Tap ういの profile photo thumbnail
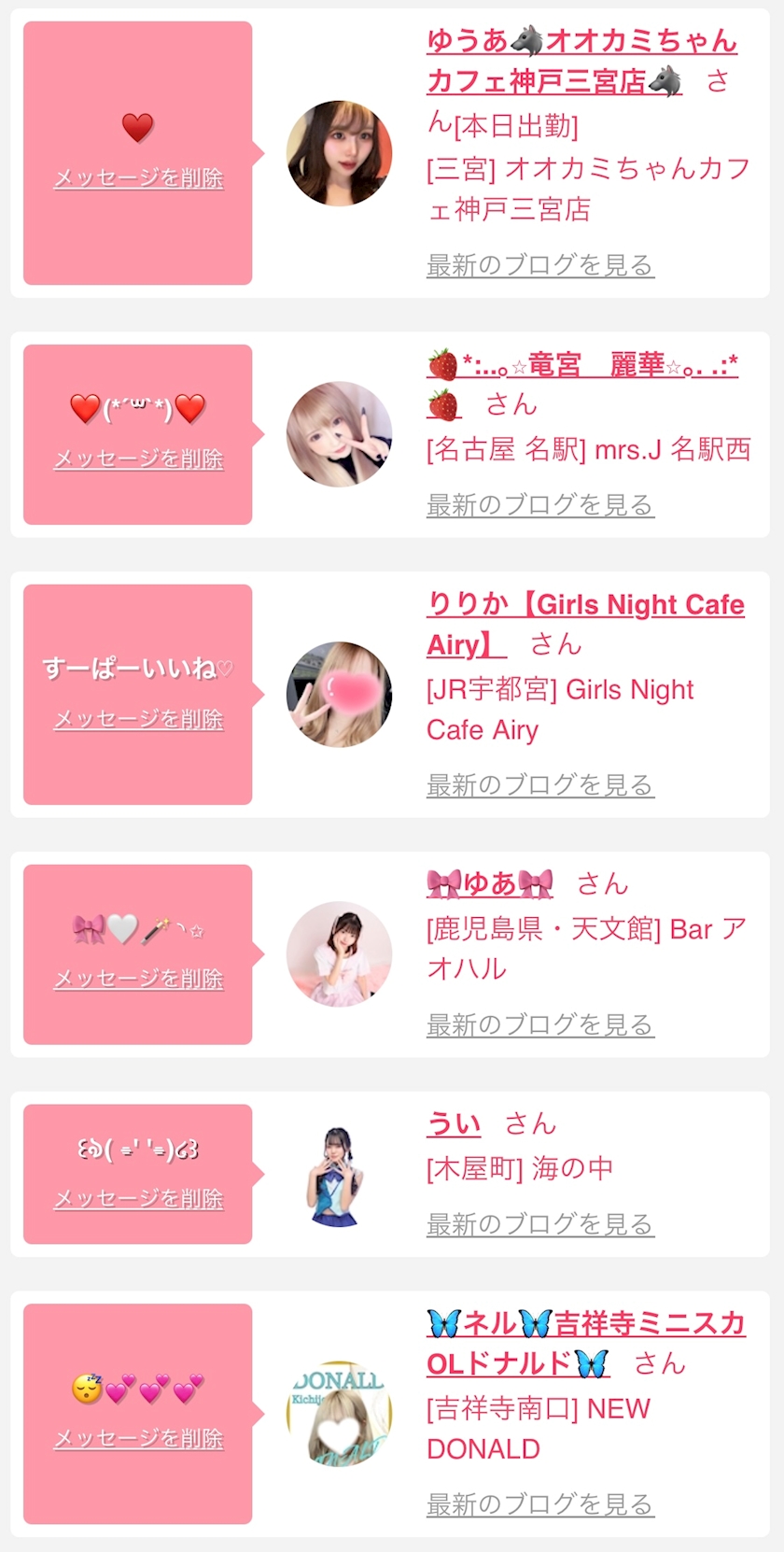Image resolution: width=784 pixels, height=1552 pixels. point(338,1176)
